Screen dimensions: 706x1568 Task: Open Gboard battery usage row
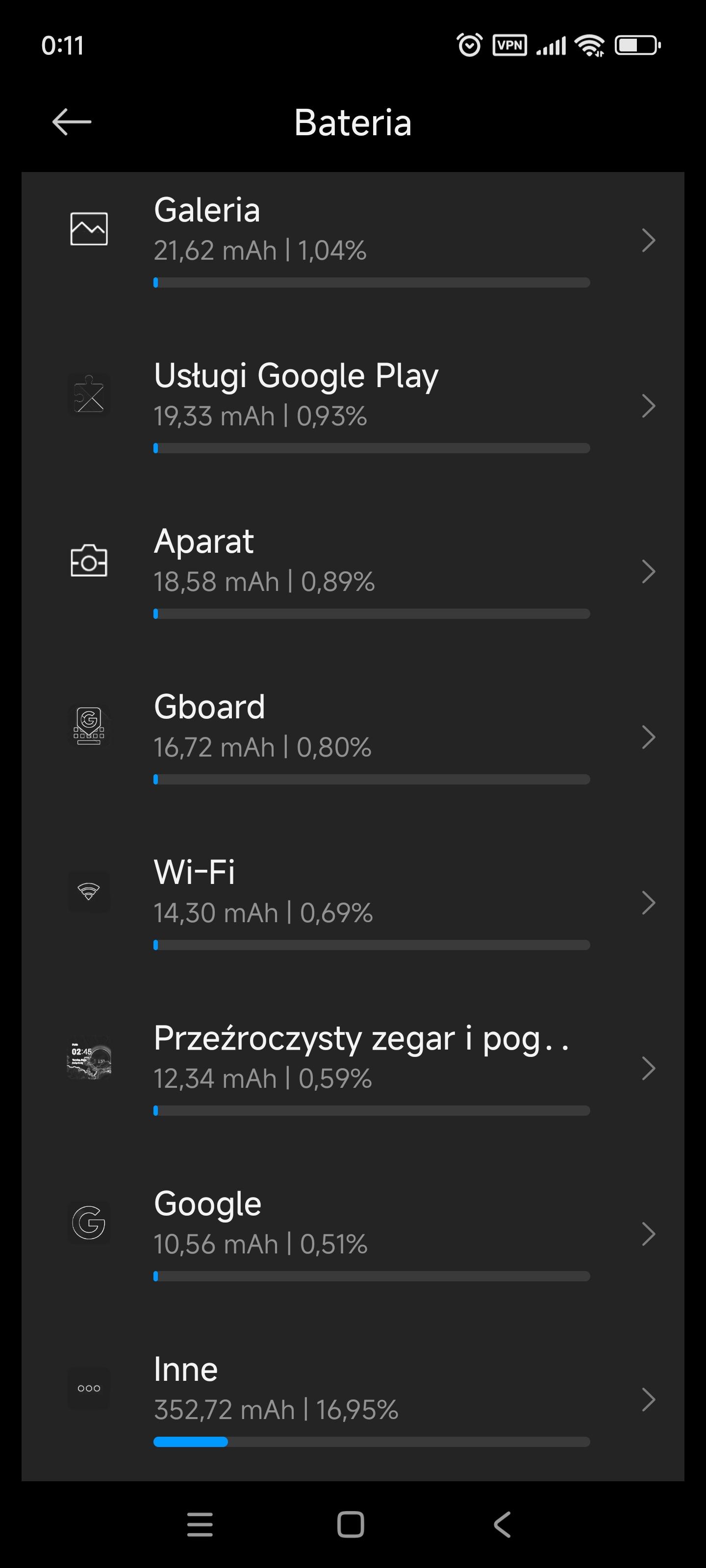353,735
